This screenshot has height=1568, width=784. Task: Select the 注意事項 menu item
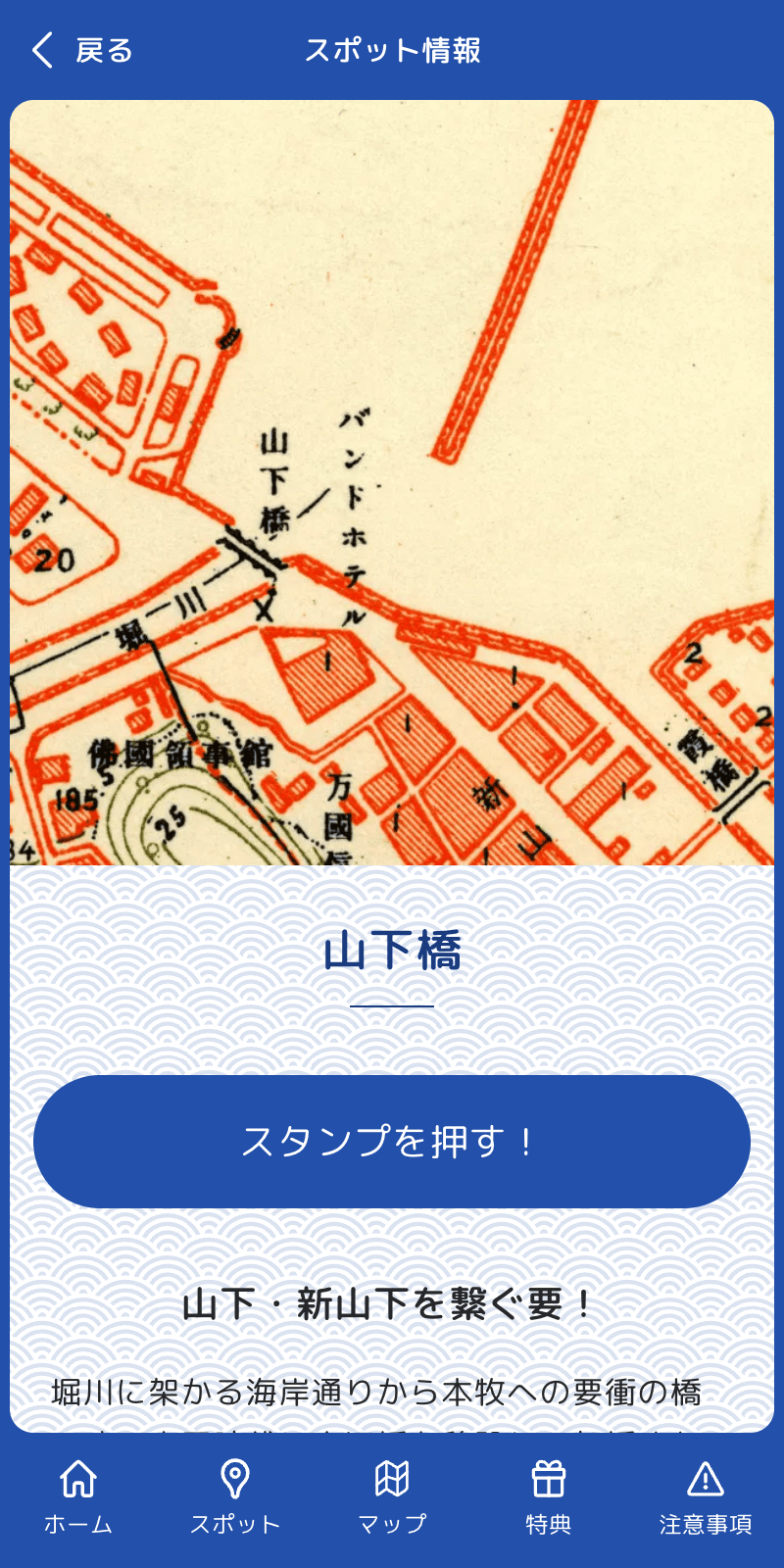click(705, 1494)
